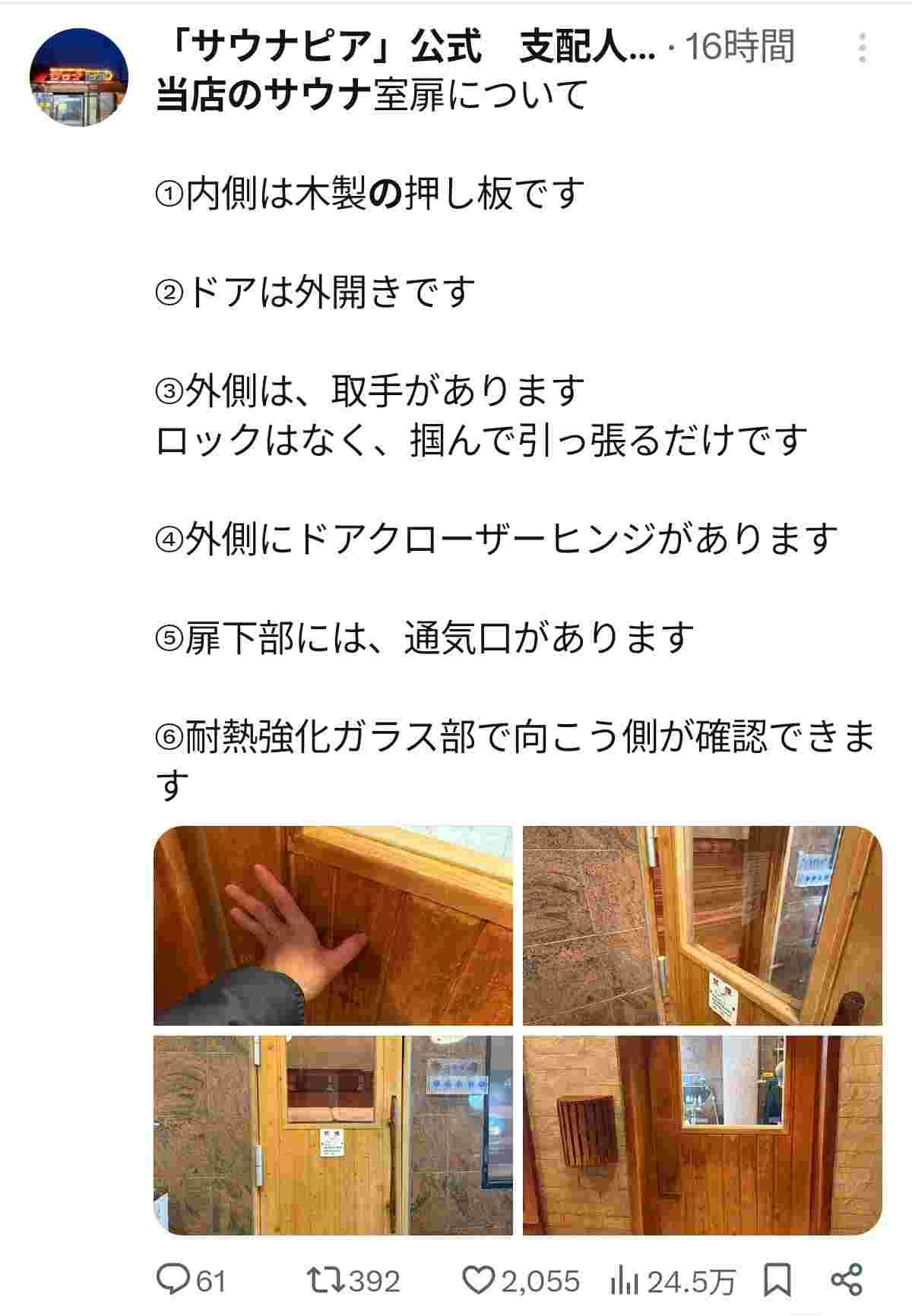The height and width of the screenshot is (1316, 912).
Task: View the photo of the inner door with vent
Action: [702, 1134]
